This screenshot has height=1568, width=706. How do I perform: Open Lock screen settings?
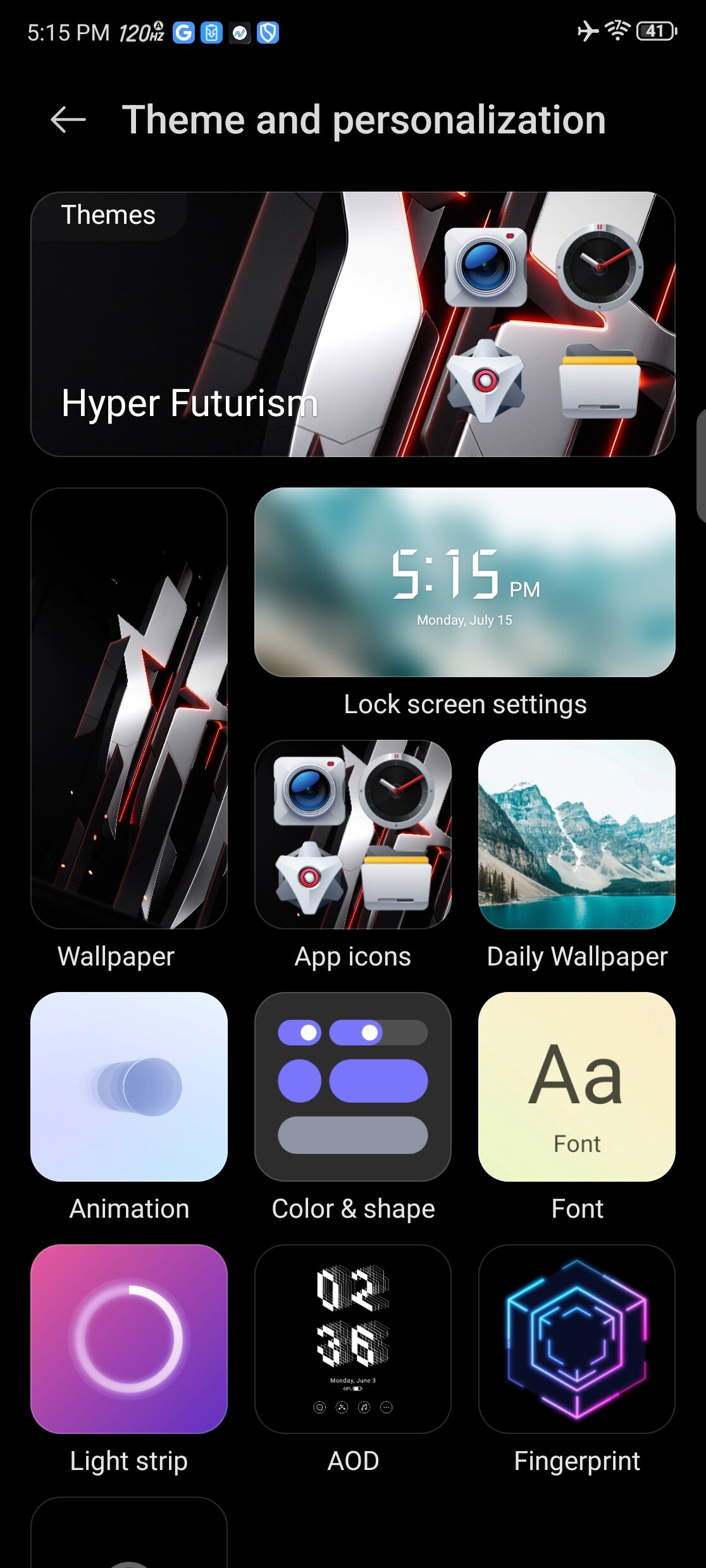[x=465, y=582]
